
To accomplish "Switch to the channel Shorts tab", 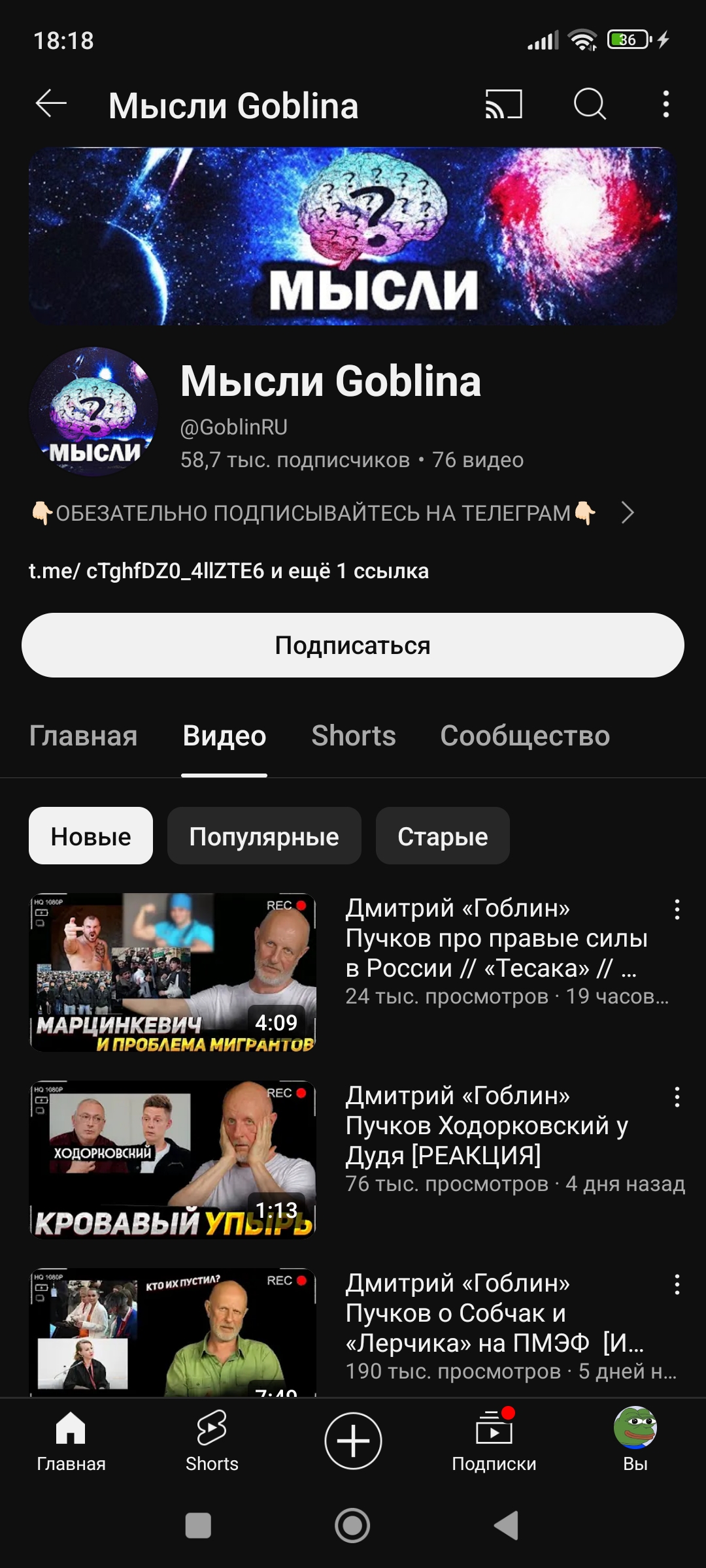I will click(x=354, y=736).
